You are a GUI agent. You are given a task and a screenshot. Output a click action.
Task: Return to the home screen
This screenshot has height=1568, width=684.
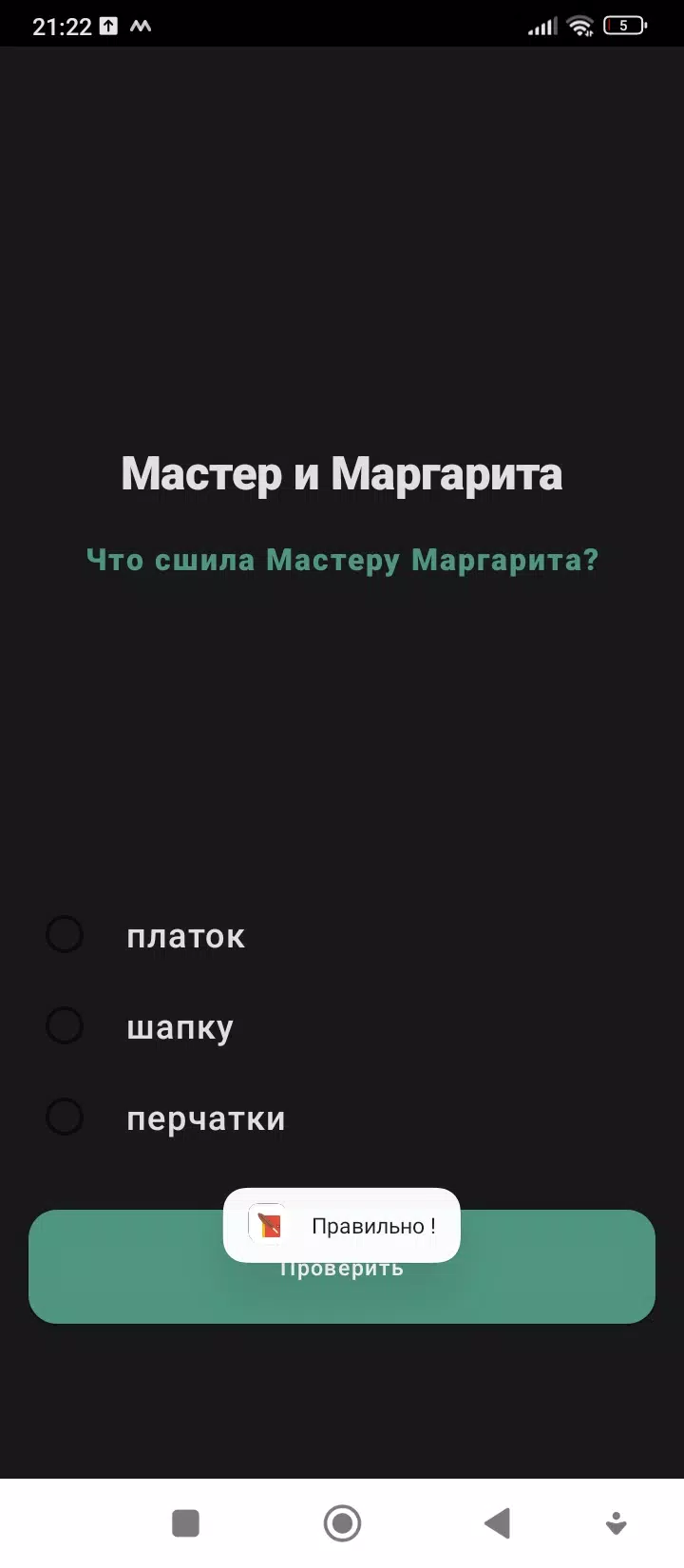click(342, 1523)
